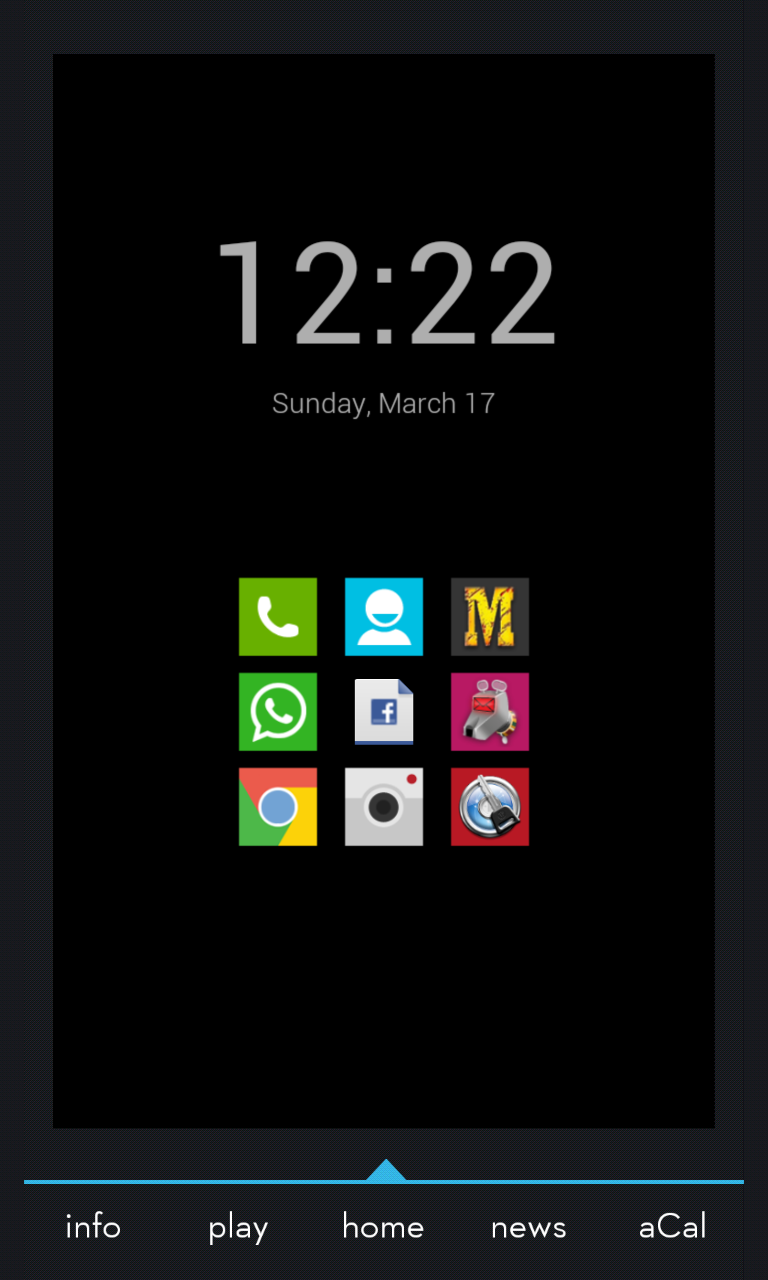
Task: Open the yellow M app icon
Action: click(x=490, y=617)
